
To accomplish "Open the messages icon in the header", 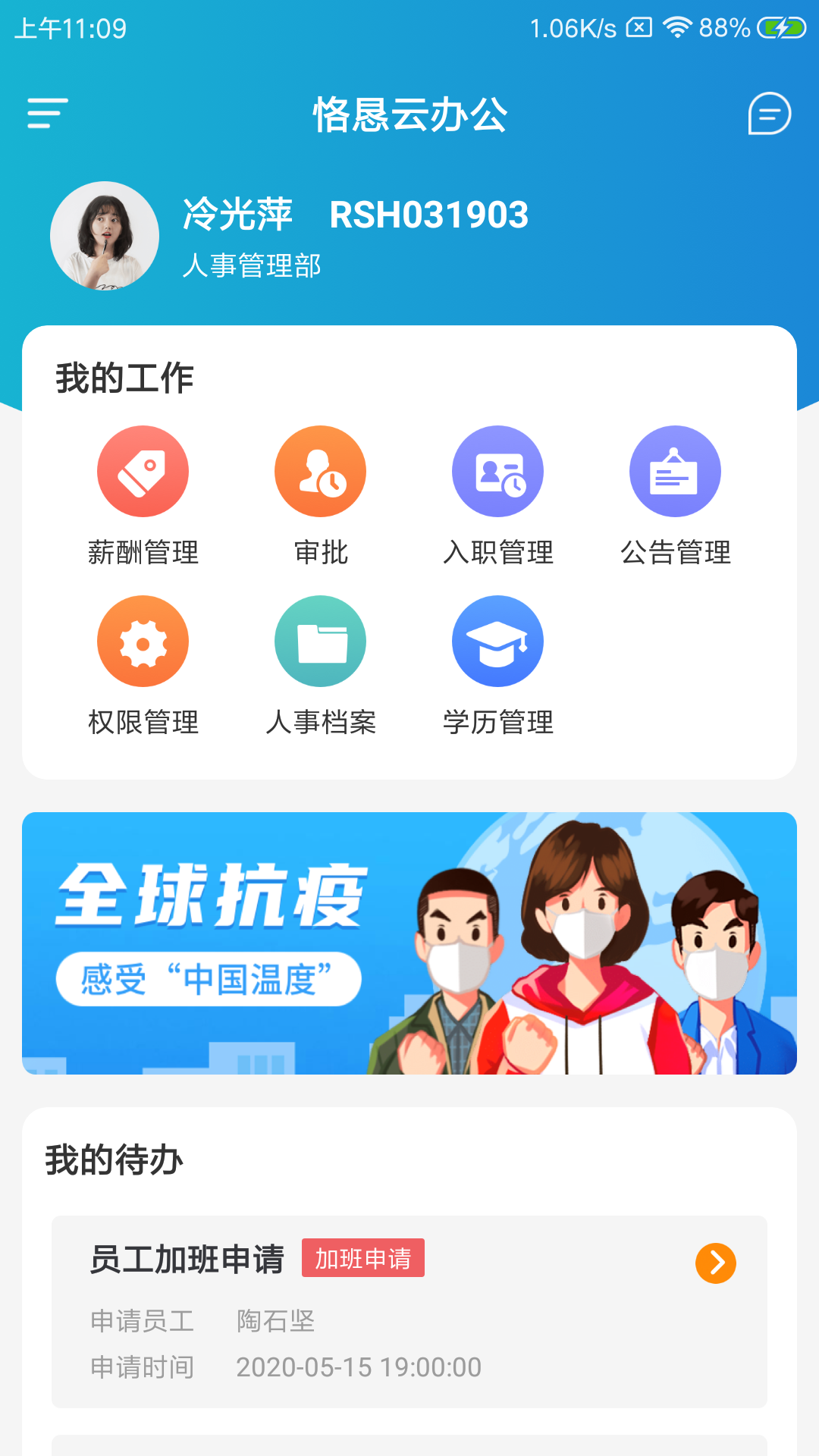I will click(769, 114).
